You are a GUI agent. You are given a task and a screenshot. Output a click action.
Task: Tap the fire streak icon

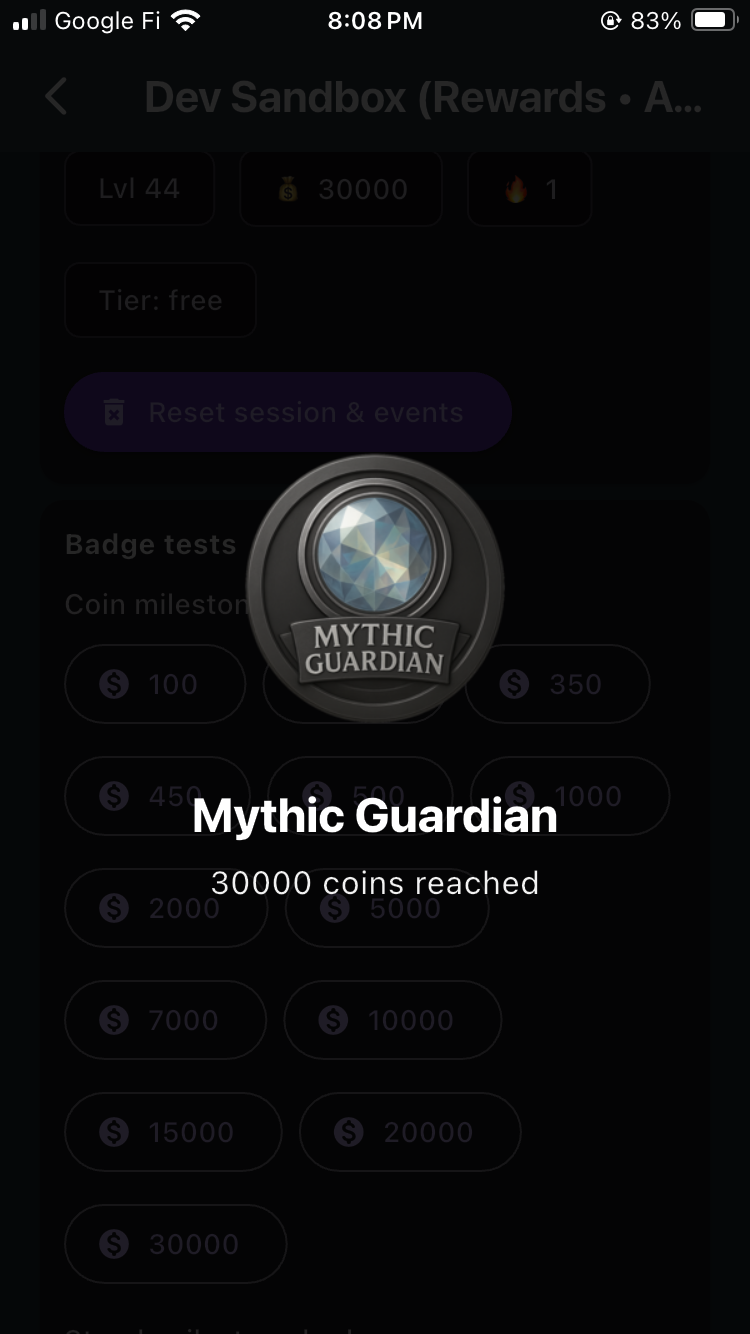(514, 188)
